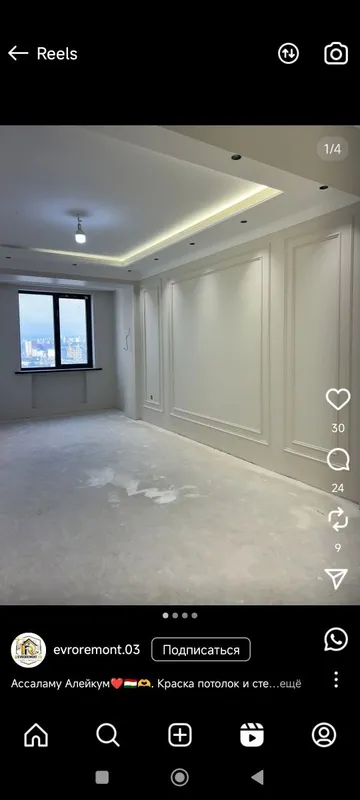Go back from the Reels screen
Viewport: 360px width, 800px height.
pyautogui.click(x=18, y=54)
